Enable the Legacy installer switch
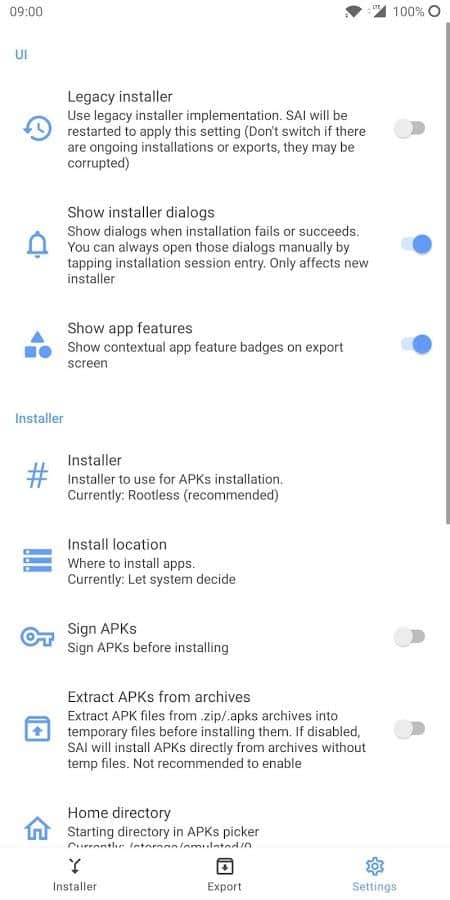 point(409,129)
